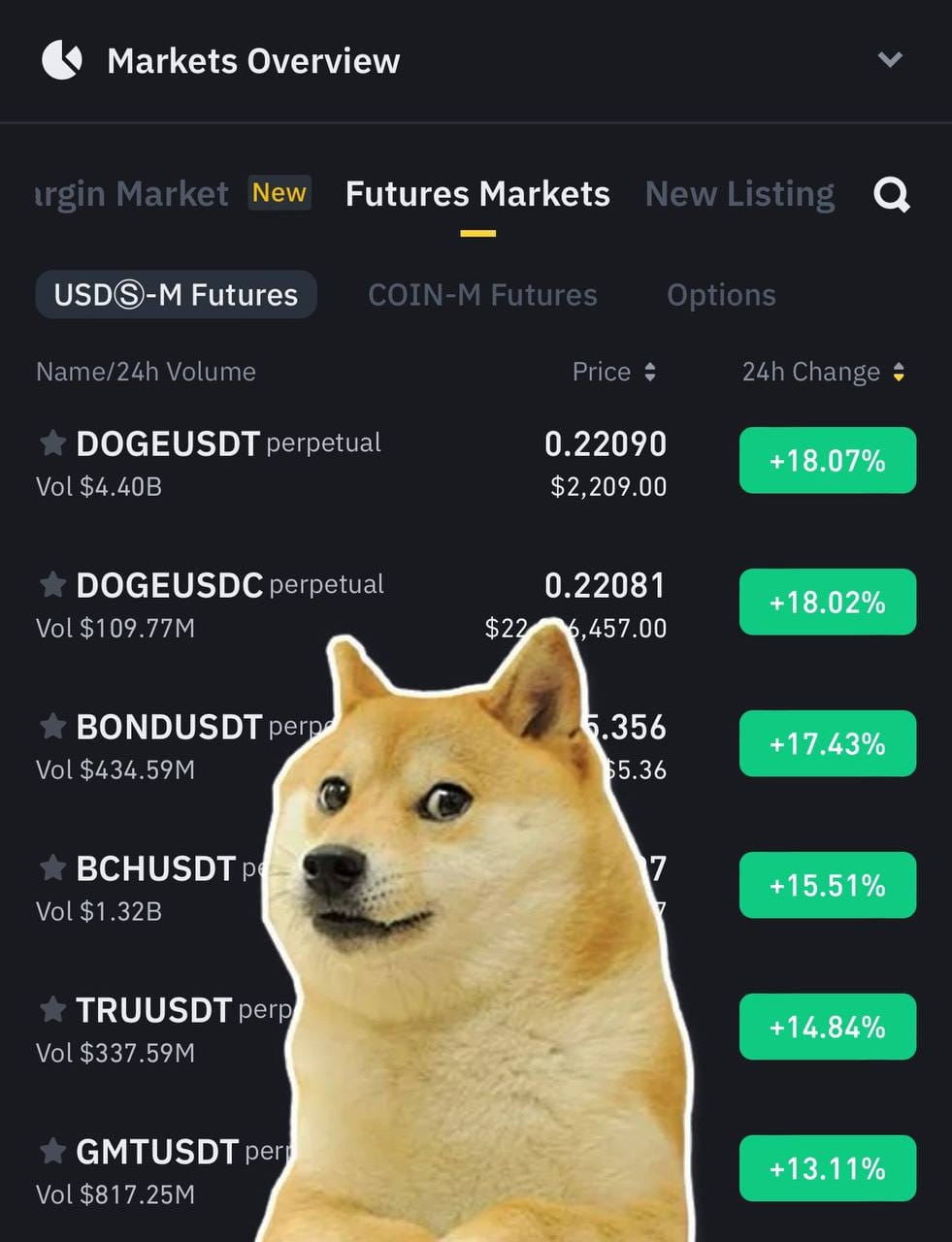The image size is (952, 1242).
Task: Enable the Options filter
Action: tap(721, 294)
